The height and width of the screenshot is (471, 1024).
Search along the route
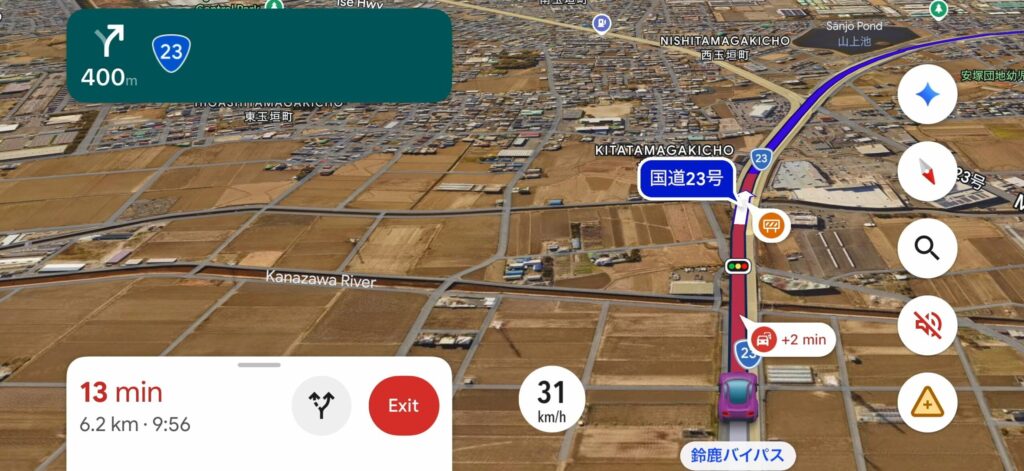[x=927, y=248]
